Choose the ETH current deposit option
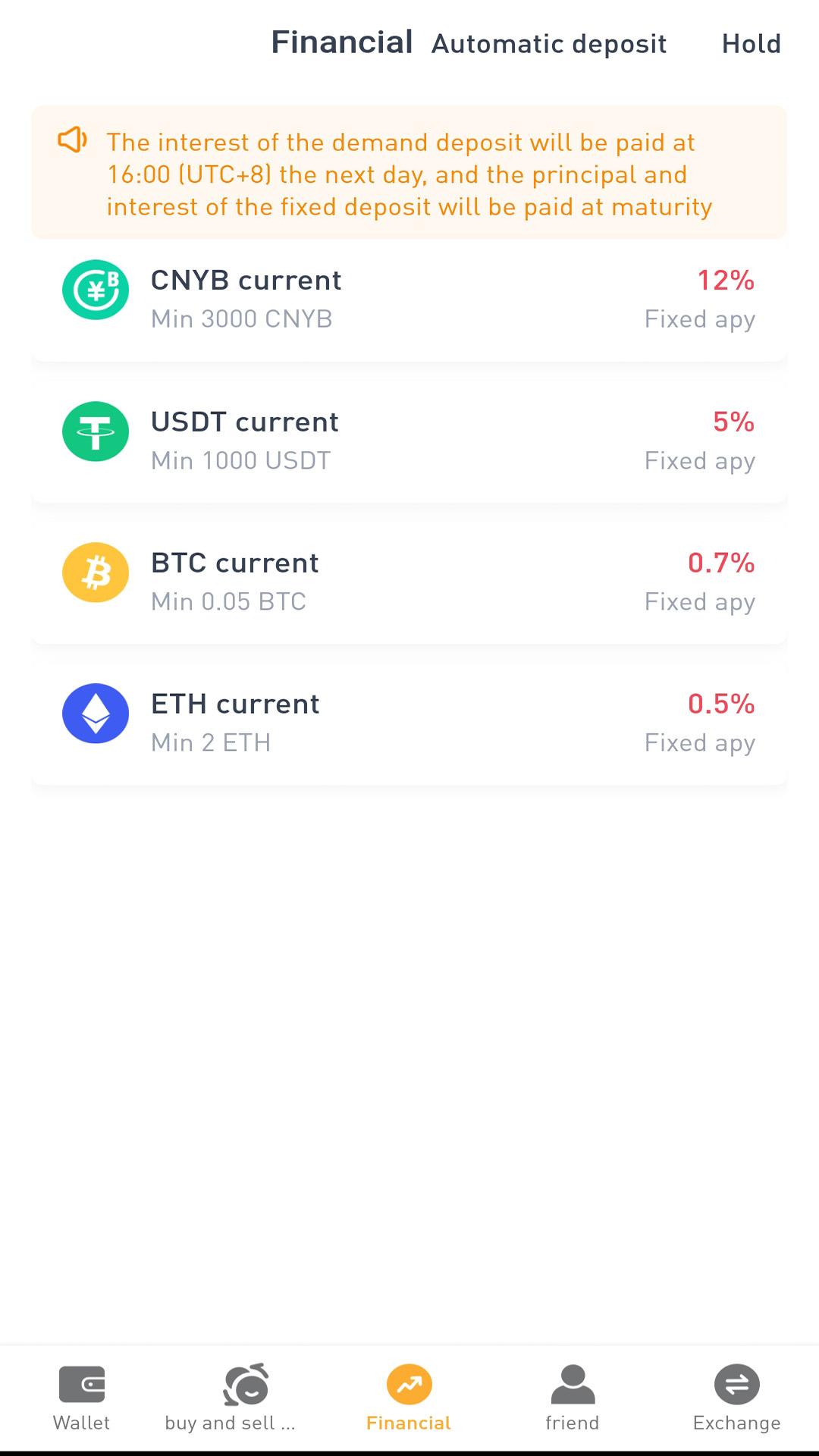Screen dimensions: 819x1456 coord(409,723)
